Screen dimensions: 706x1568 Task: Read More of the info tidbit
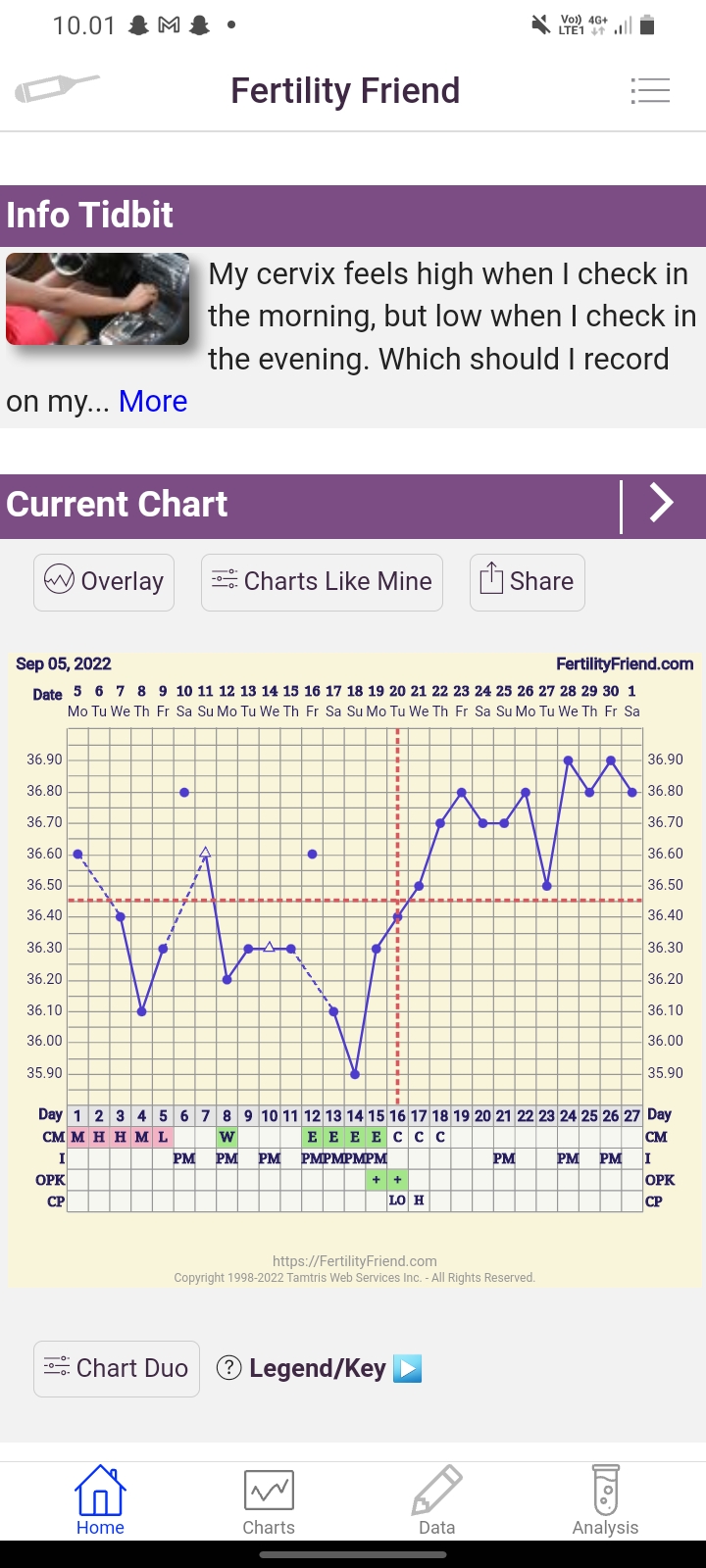coord(153,402)
